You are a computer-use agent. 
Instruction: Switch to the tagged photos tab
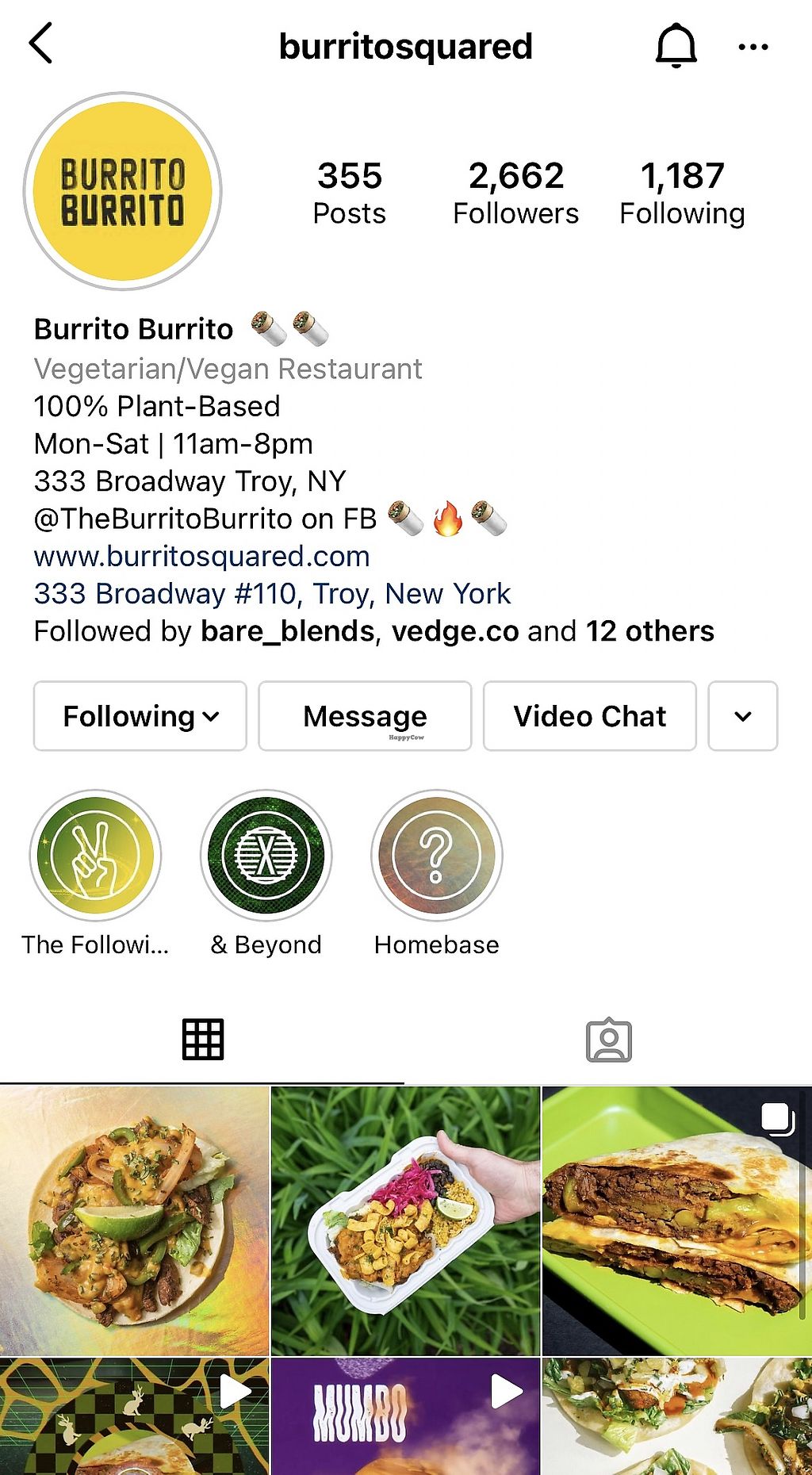tap(609, 1040)
